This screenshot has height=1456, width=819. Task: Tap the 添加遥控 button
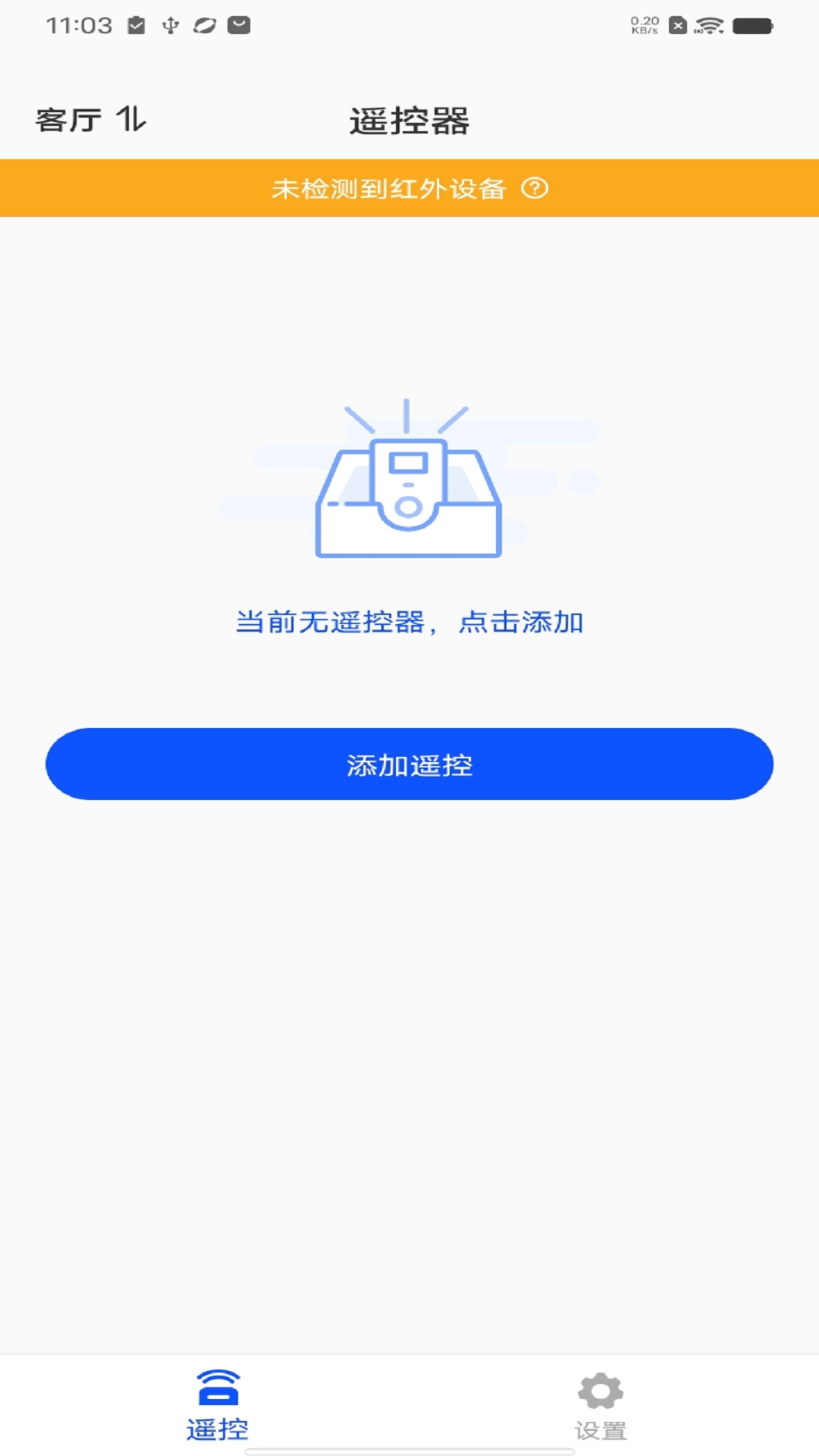pos(409,764)
